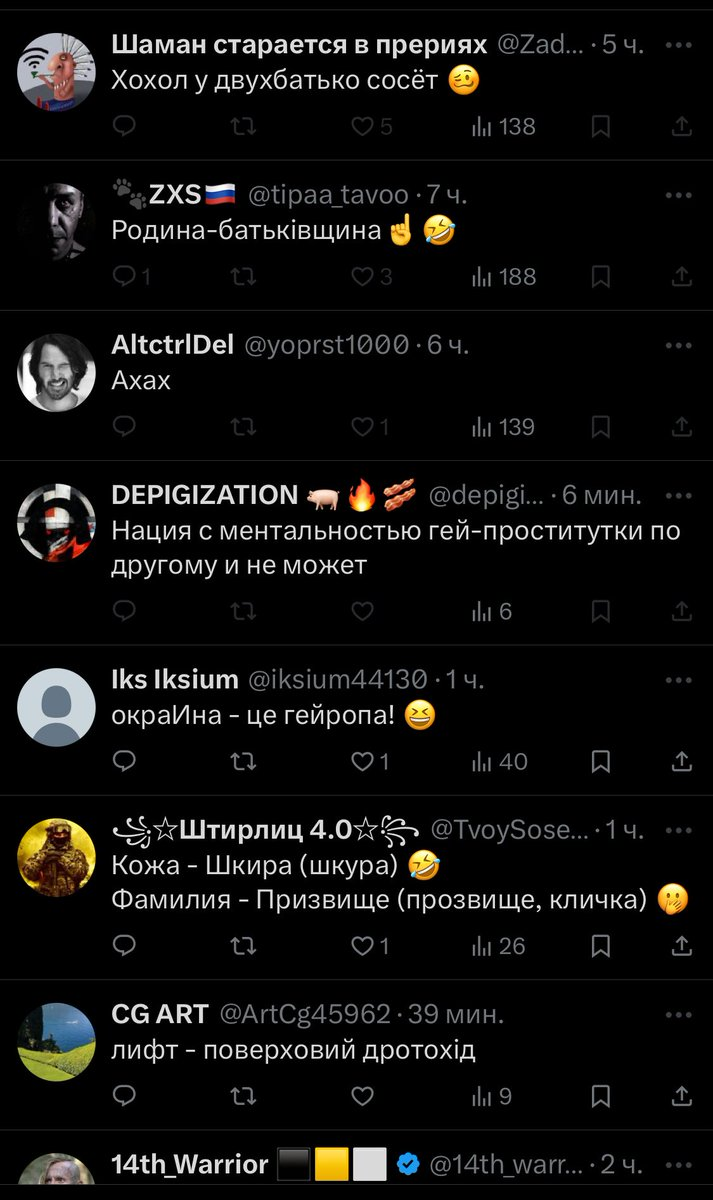Repost AltctrlDel's reply
This screenshot has width=713, height=1200.
[x=243, y=427]
